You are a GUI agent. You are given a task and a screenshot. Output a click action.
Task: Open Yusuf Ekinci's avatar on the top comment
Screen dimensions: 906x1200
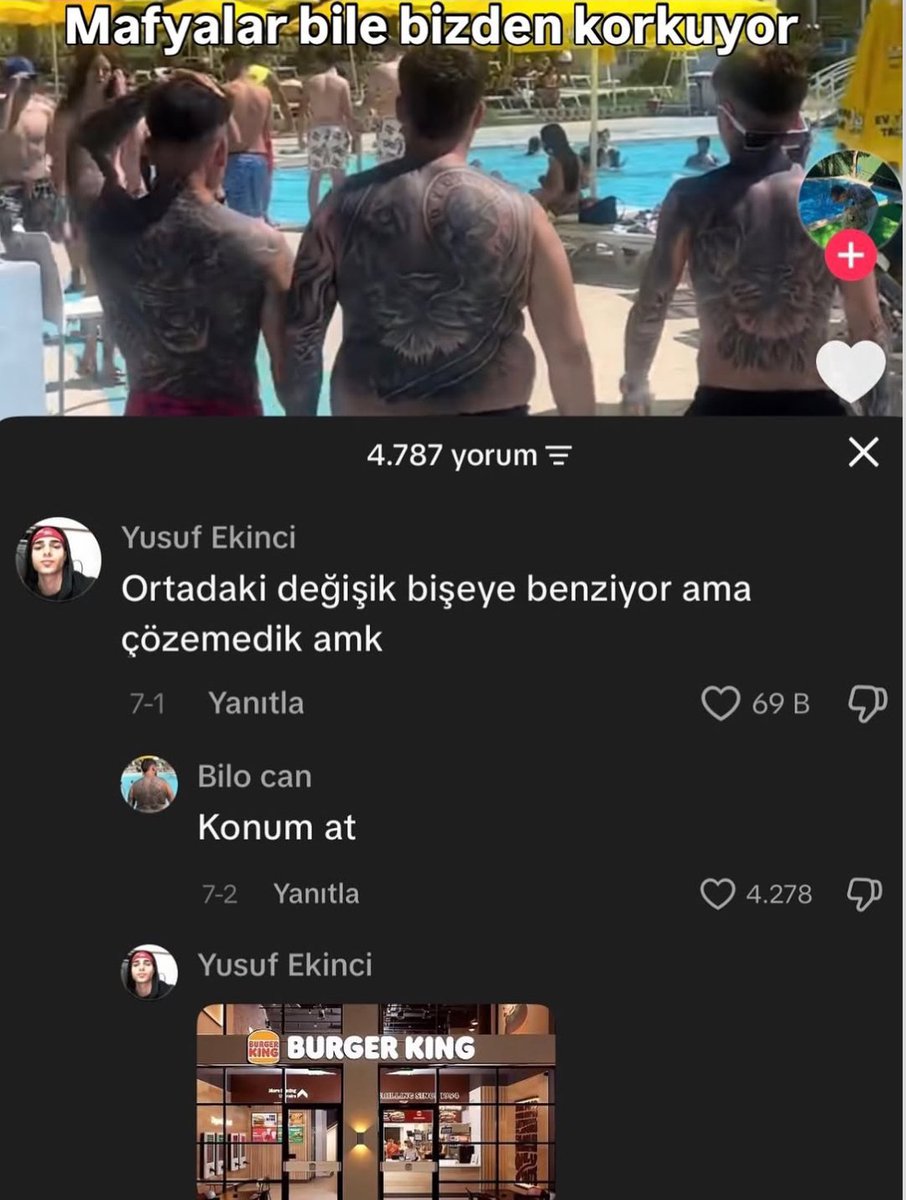[x=58, y=559]
